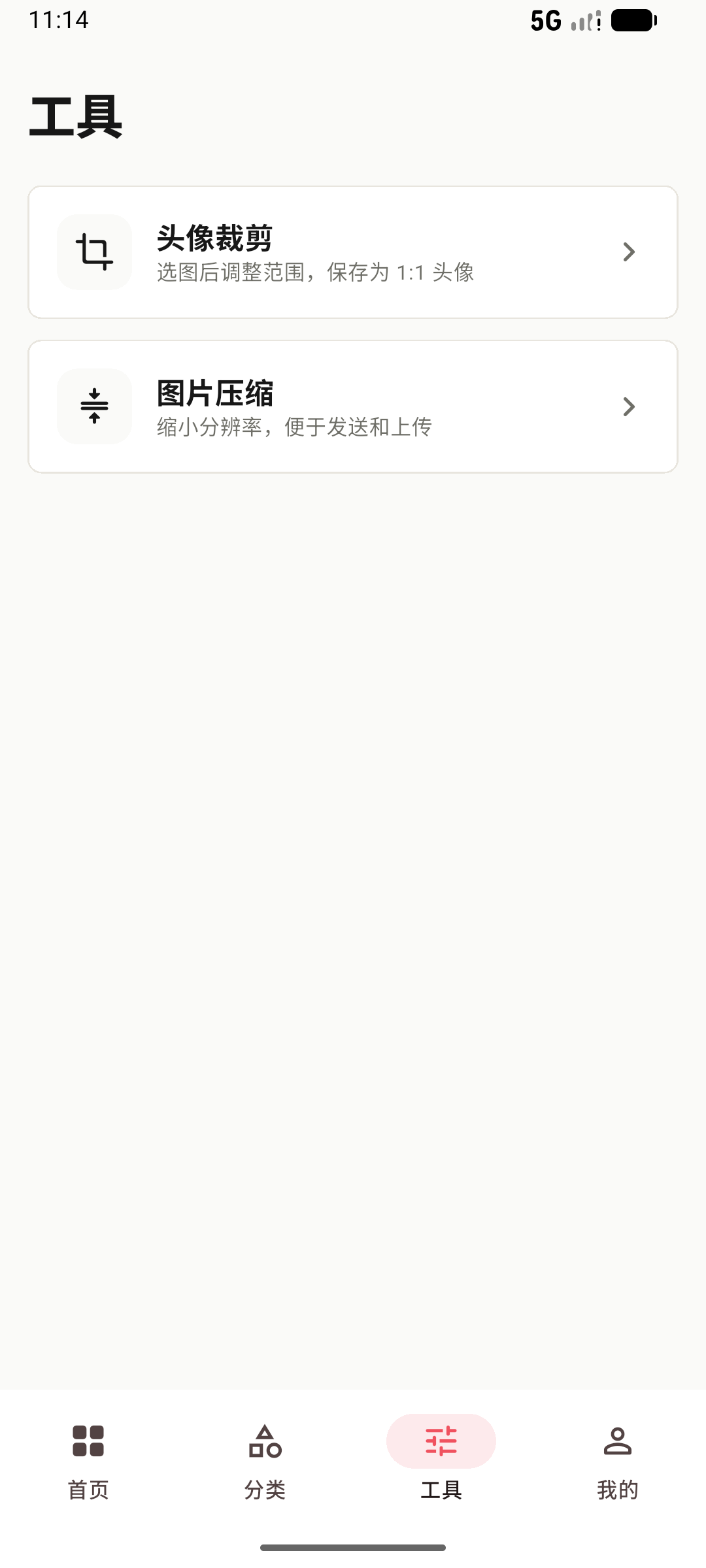706x1568 pixels.
Task: Go to the 我的 tab
Action: pos(617,1462)
